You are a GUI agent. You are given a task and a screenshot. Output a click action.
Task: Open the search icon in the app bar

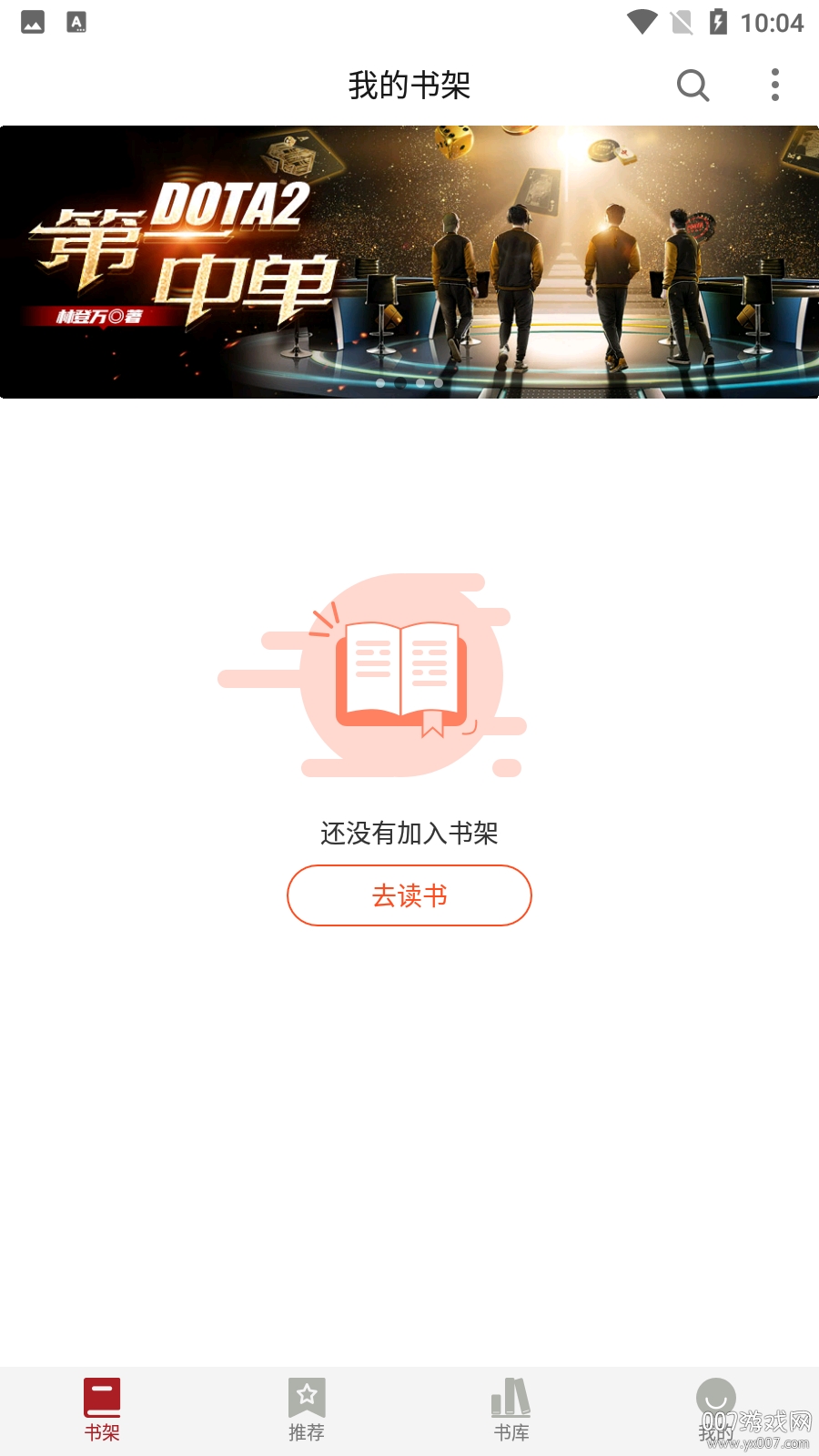(693, 86)
